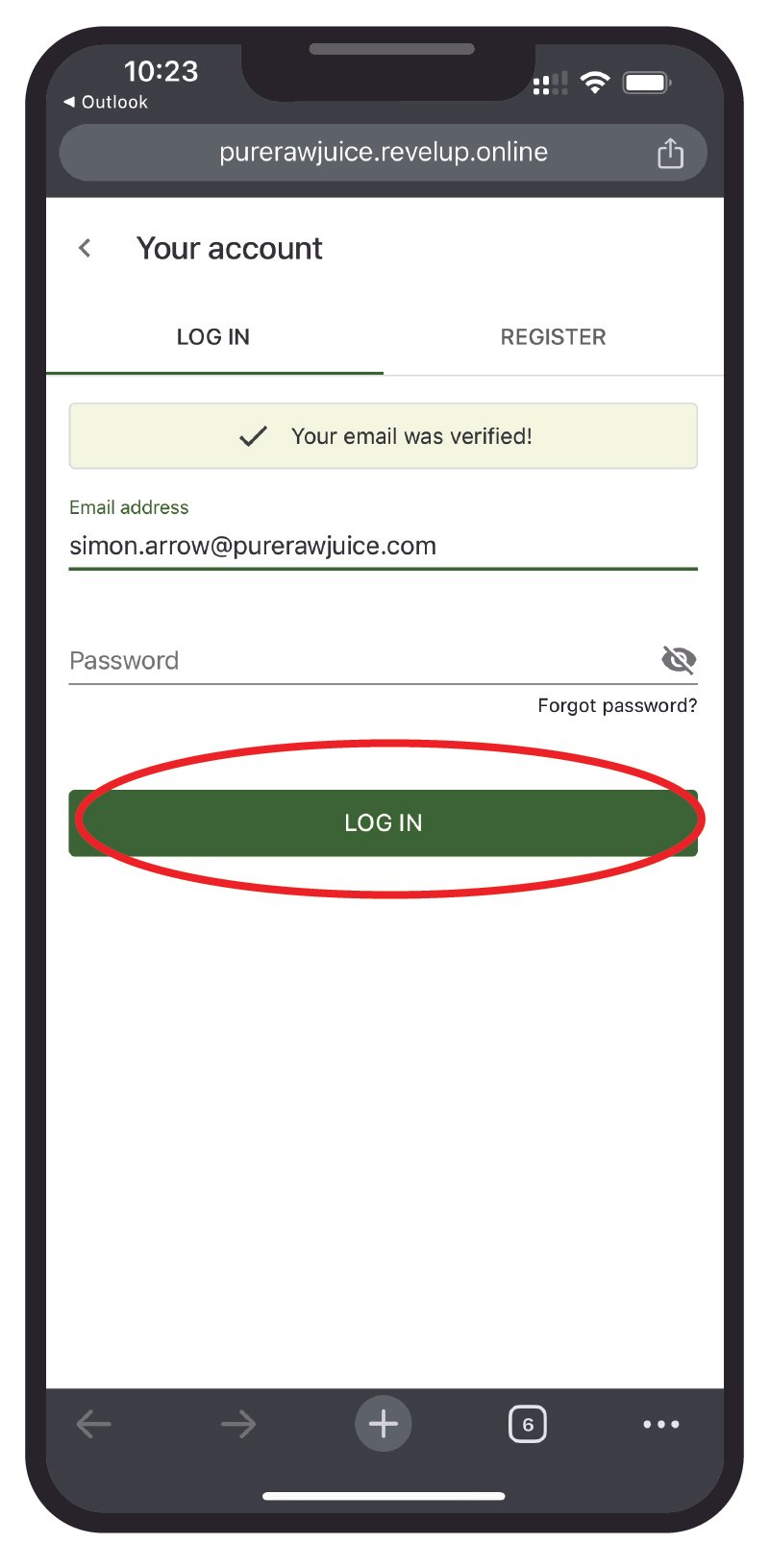This screenshot has height=1568, width=770.
Task: Go back from Your account page
Action: (x=86, y=249)
